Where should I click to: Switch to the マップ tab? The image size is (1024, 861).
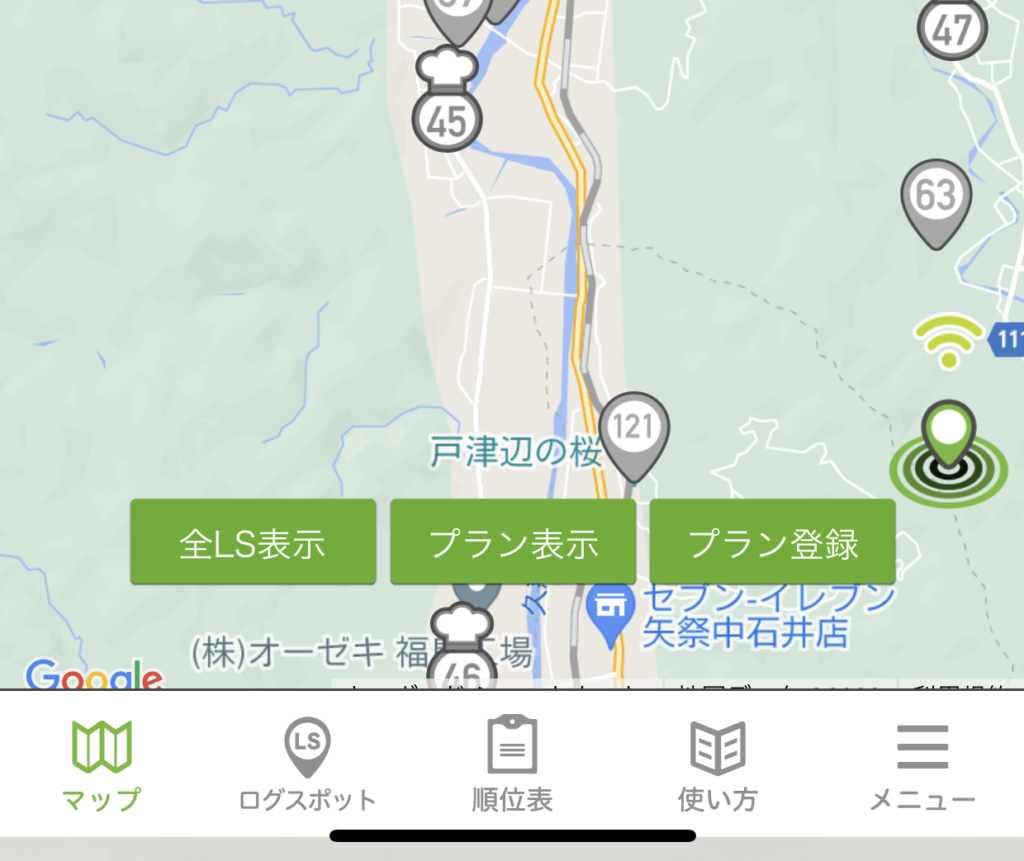click(x=101, y=765)
